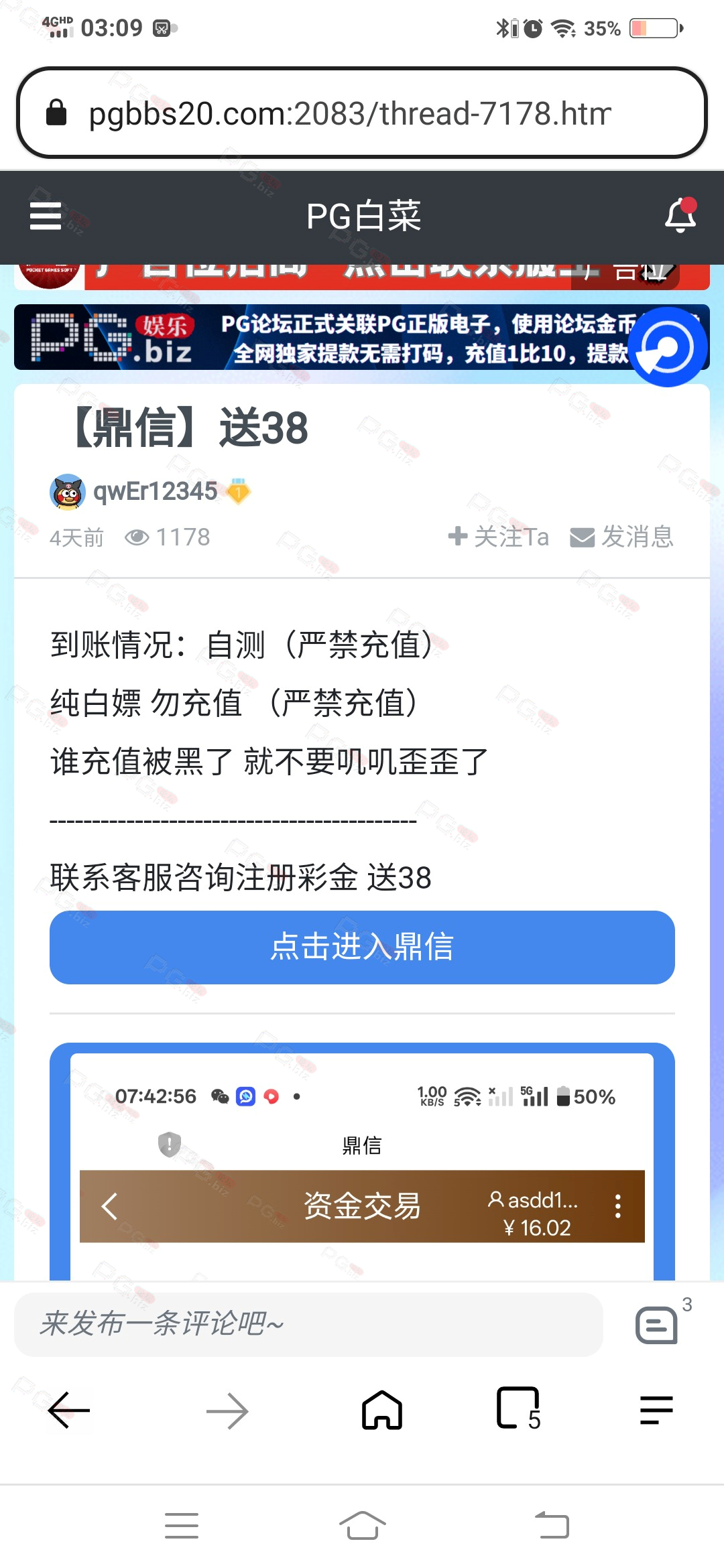Open the embedded 资金交易 screenshot image
The width and height of the screenshot is (724, 1568).
click(362, 1166)
